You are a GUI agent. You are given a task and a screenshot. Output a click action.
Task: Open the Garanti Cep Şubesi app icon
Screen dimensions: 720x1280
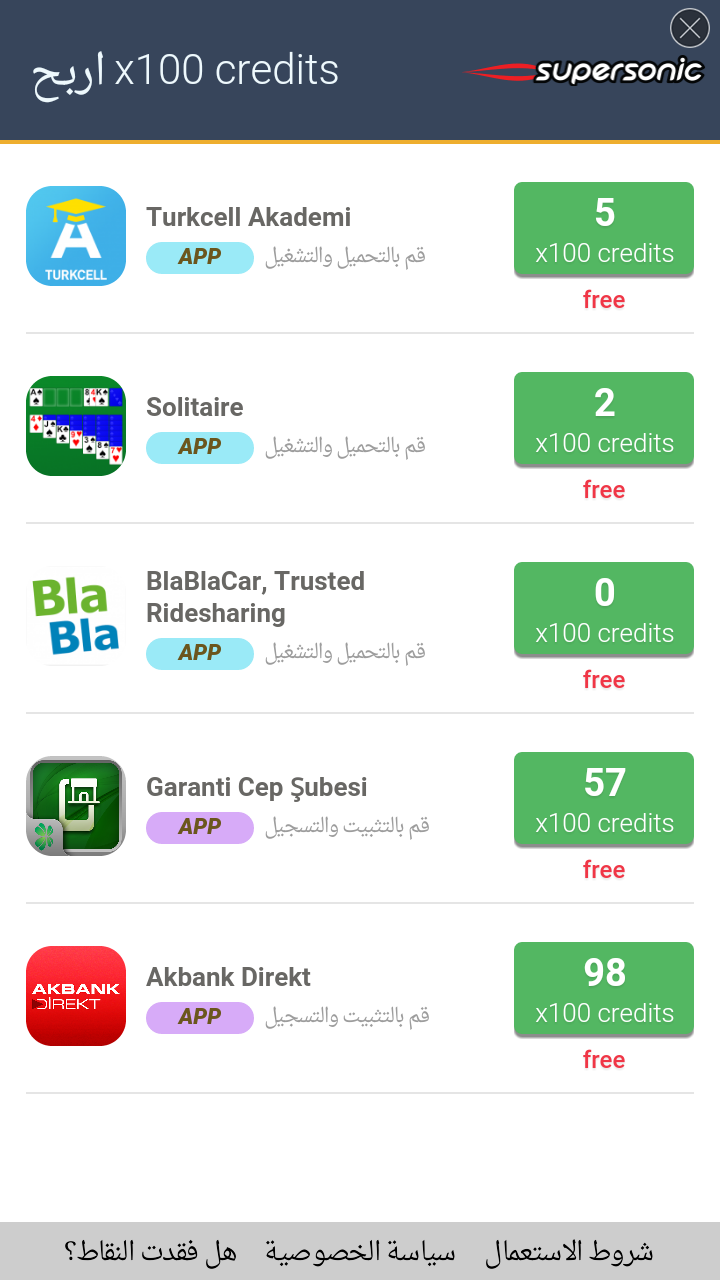point(76,806)
